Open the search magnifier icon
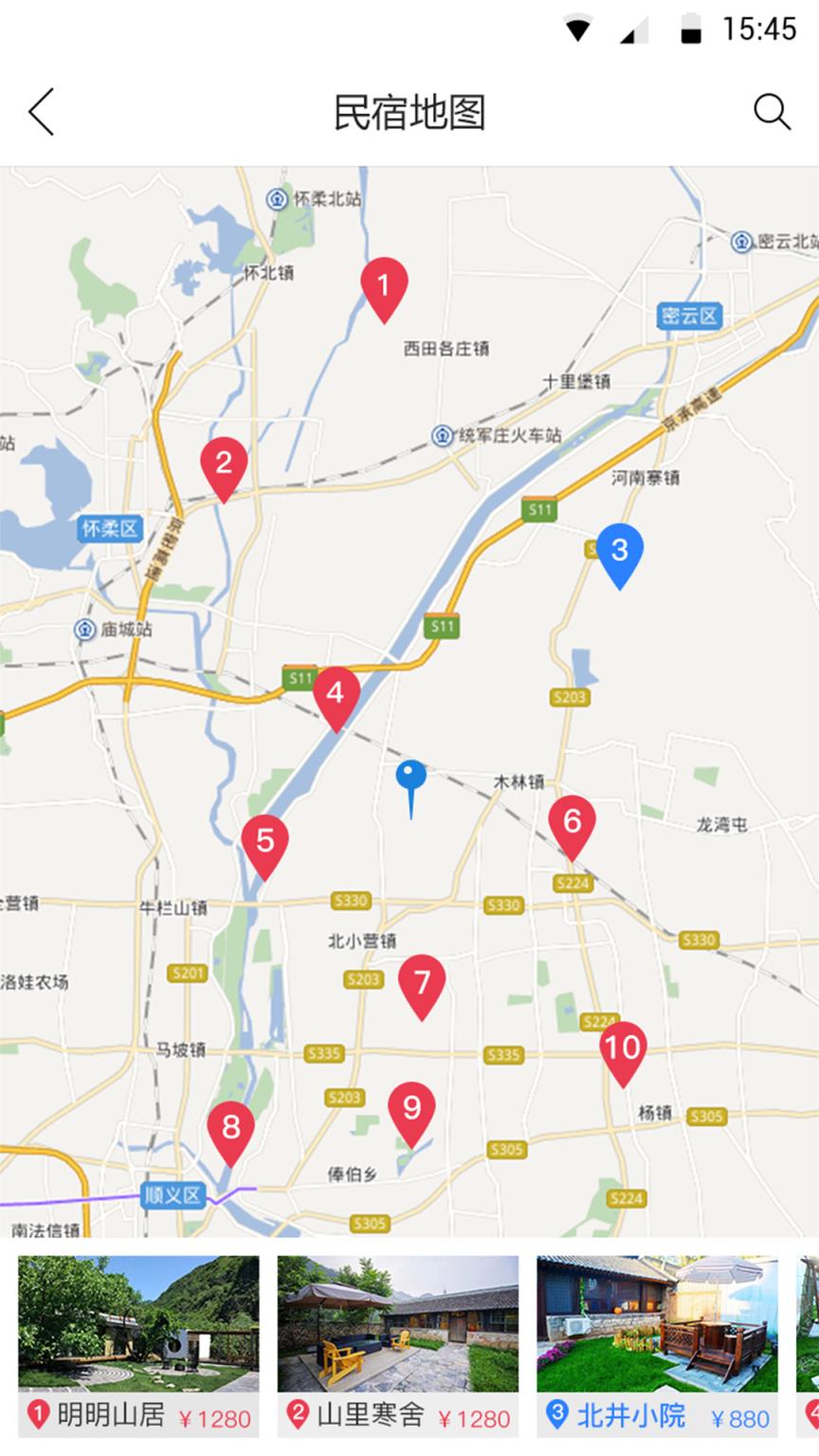The image size is (819, 1456). pos(772,112)
